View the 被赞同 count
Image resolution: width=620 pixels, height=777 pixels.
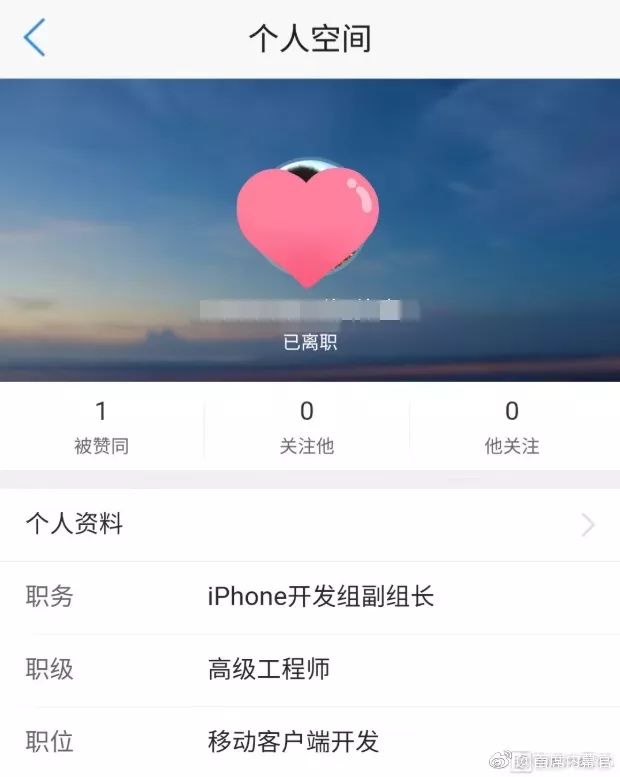101,427
